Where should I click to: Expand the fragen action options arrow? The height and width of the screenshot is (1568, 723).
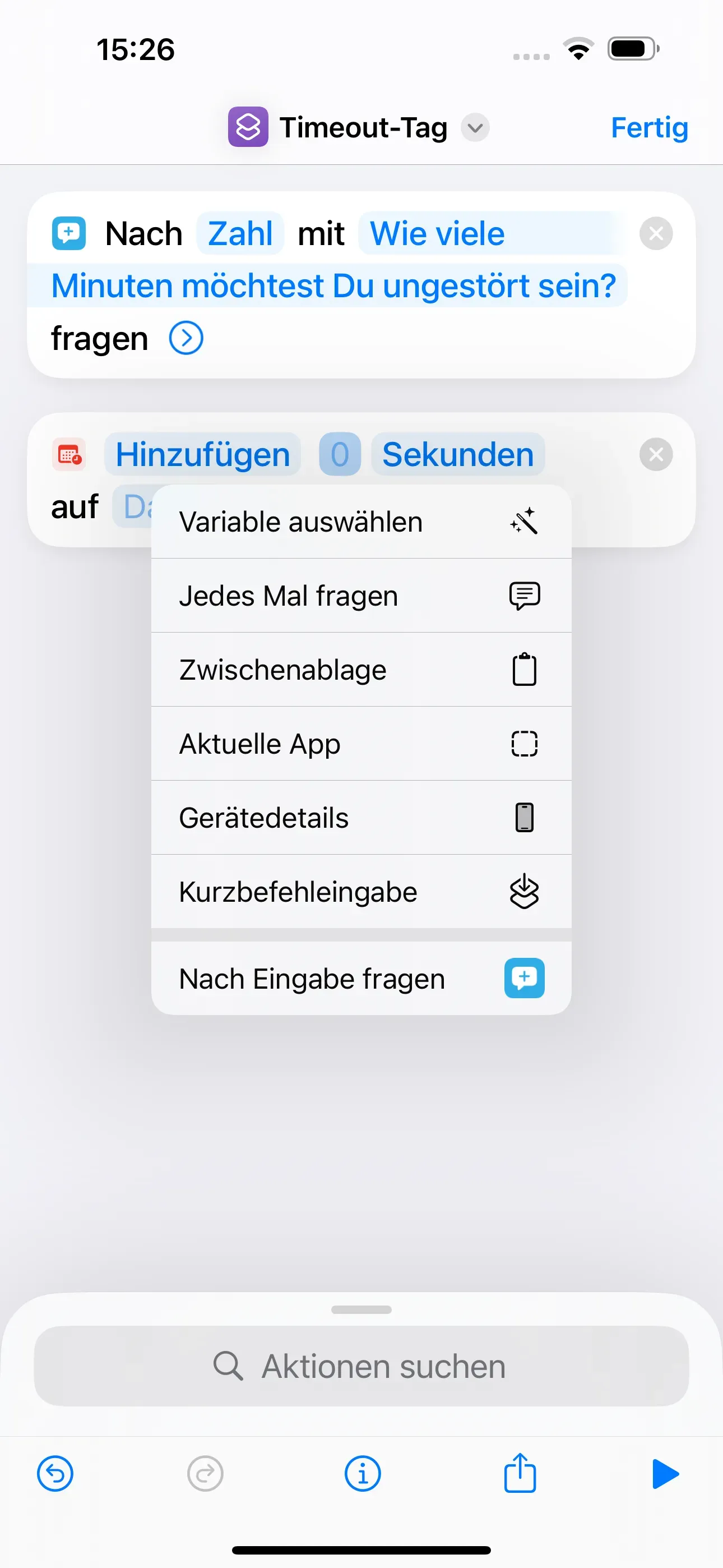[x=186, y=338]
